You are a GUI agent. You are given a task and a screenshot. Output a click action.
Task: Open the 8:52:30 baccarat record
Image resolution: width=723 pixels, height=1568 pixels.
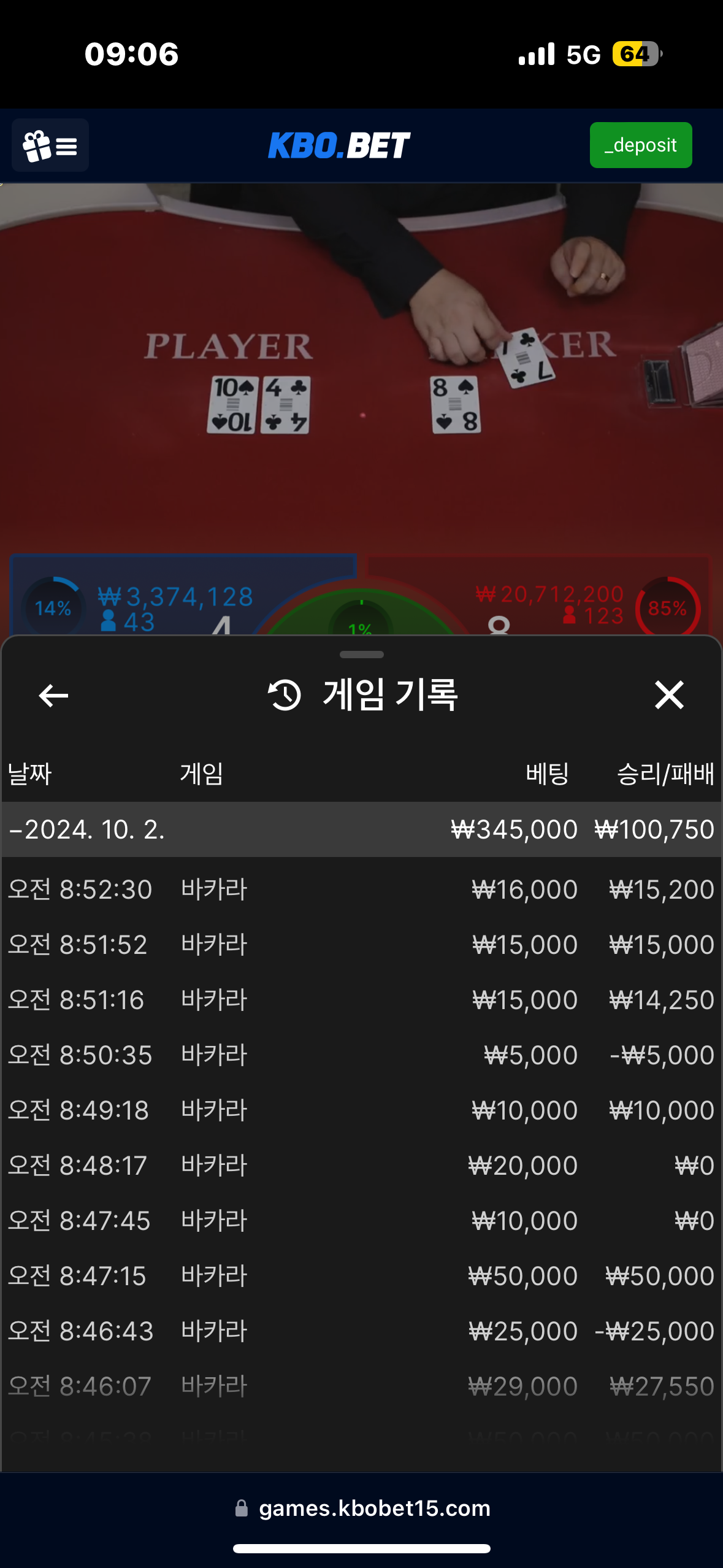(361, 890)
